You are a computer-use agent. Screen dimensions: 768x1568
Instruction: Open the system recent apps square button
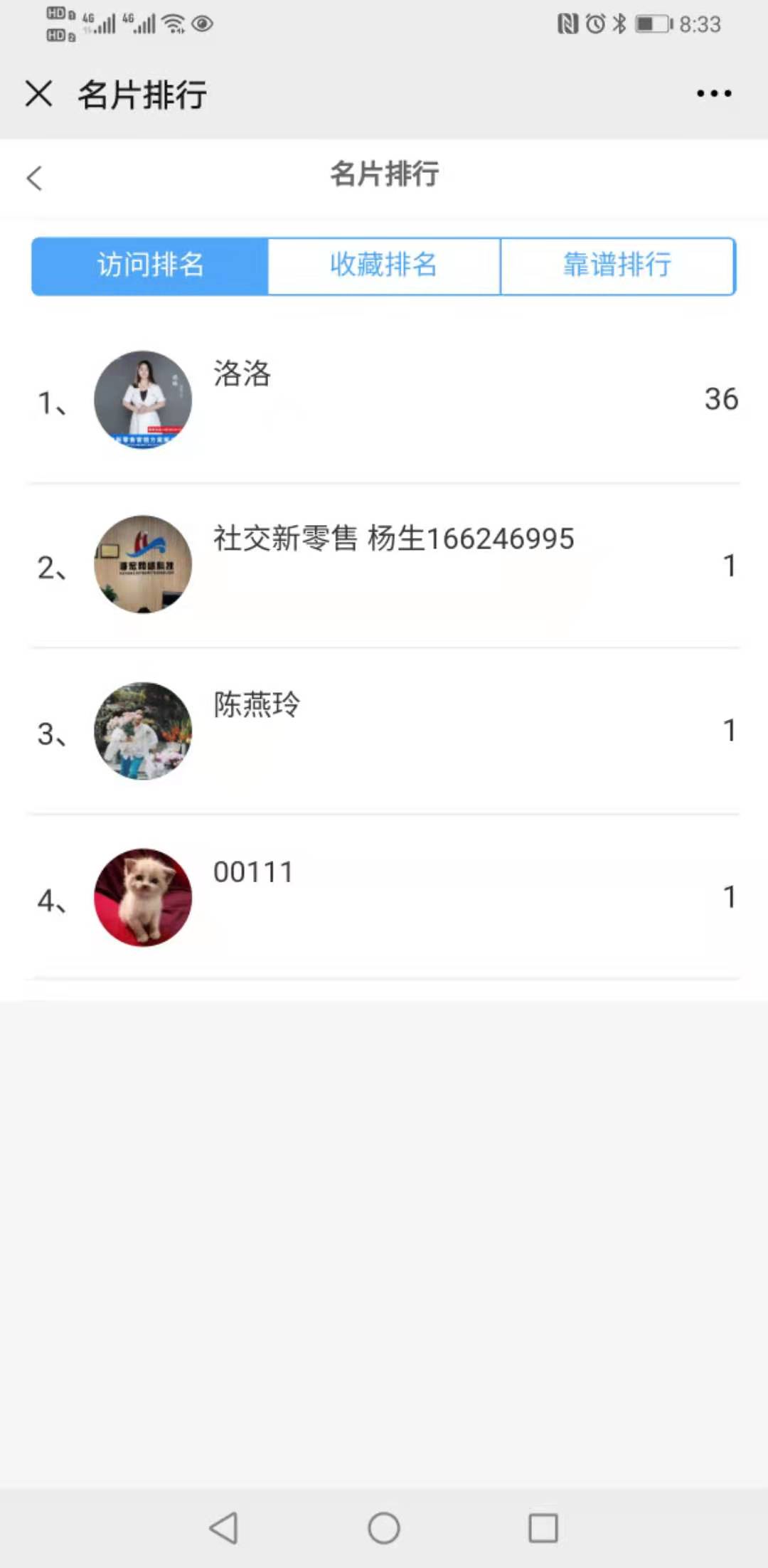click(x=543, y=1527)
